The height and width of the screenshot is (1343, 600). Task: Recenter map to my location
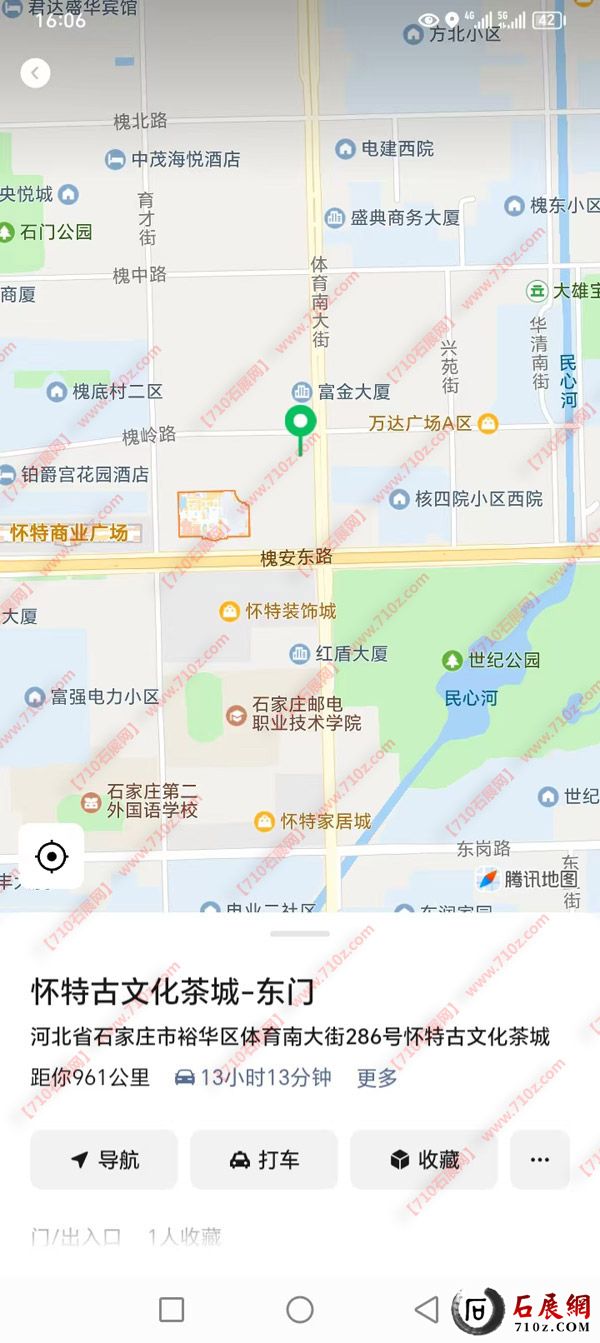(x=51, y=857)
